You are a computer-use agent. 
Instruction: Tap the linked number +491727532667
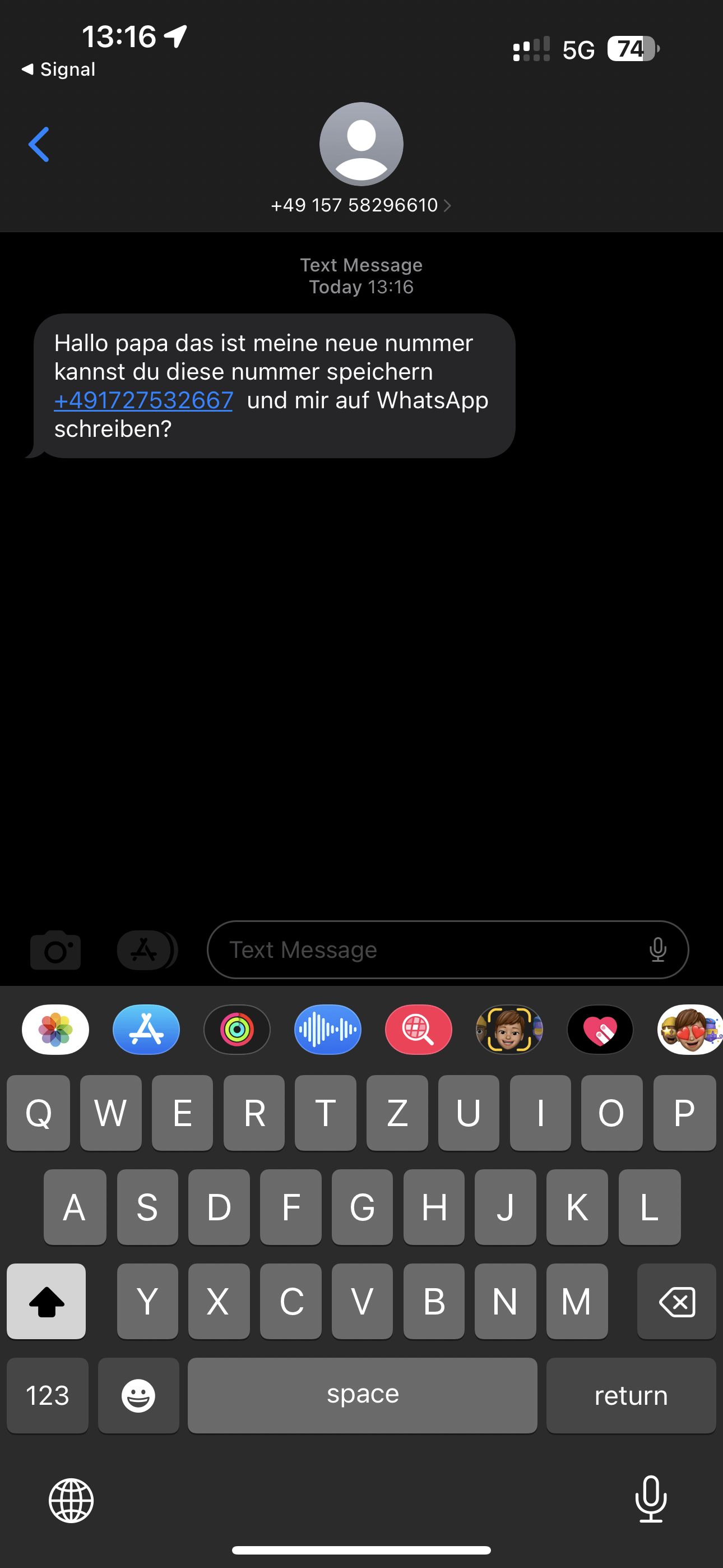143,400
